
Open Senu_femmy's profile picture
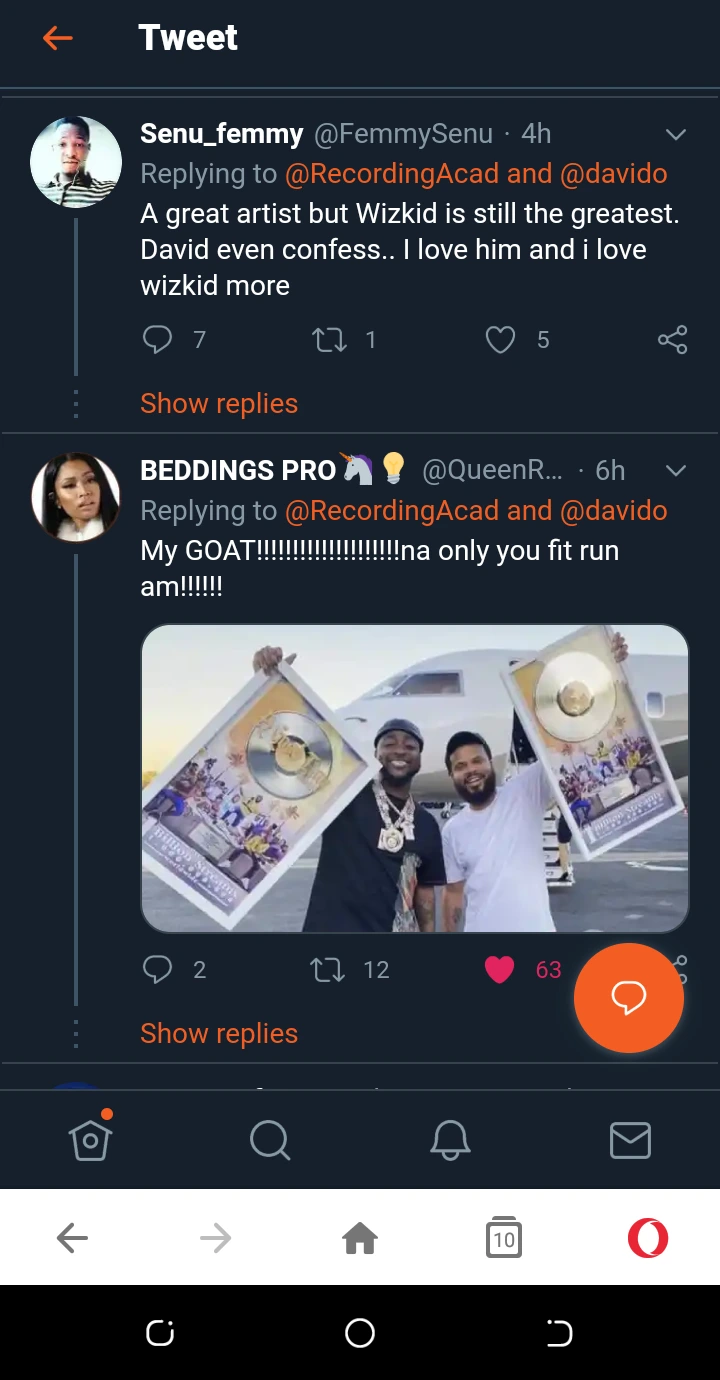click(76, 162)
